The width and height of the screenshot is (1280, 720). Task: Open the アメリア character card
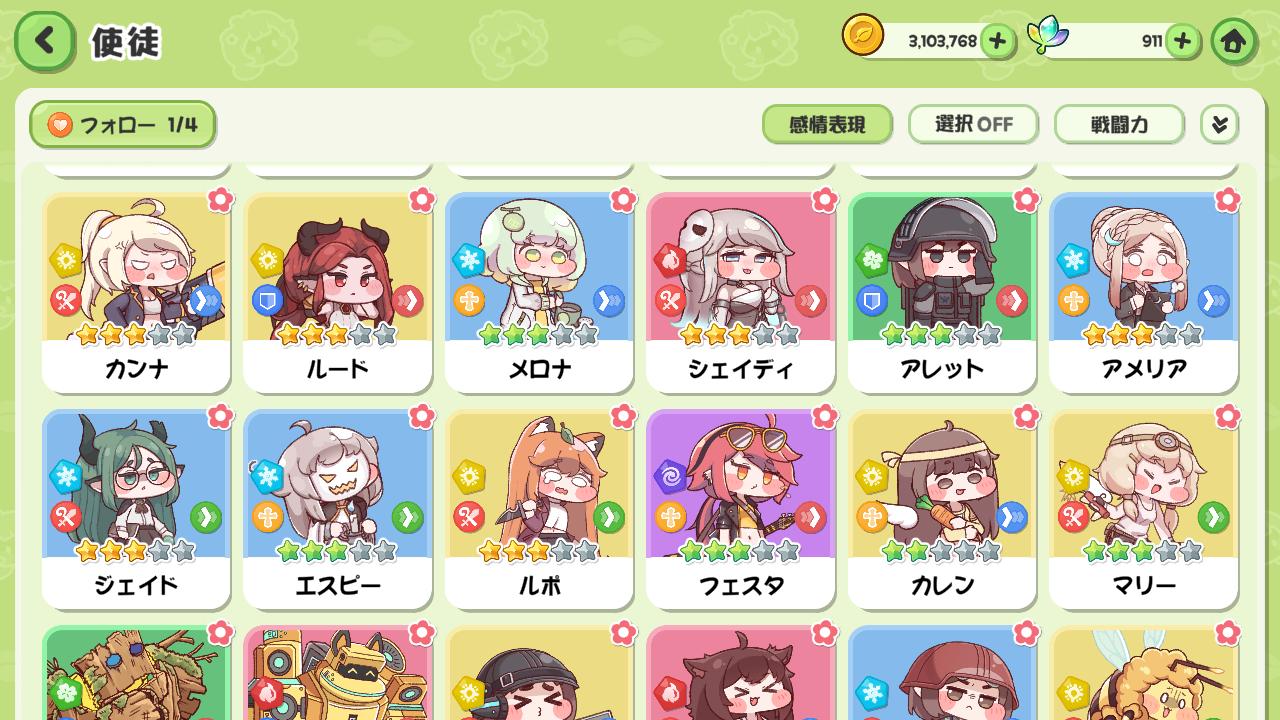[x=1144, y=290]
